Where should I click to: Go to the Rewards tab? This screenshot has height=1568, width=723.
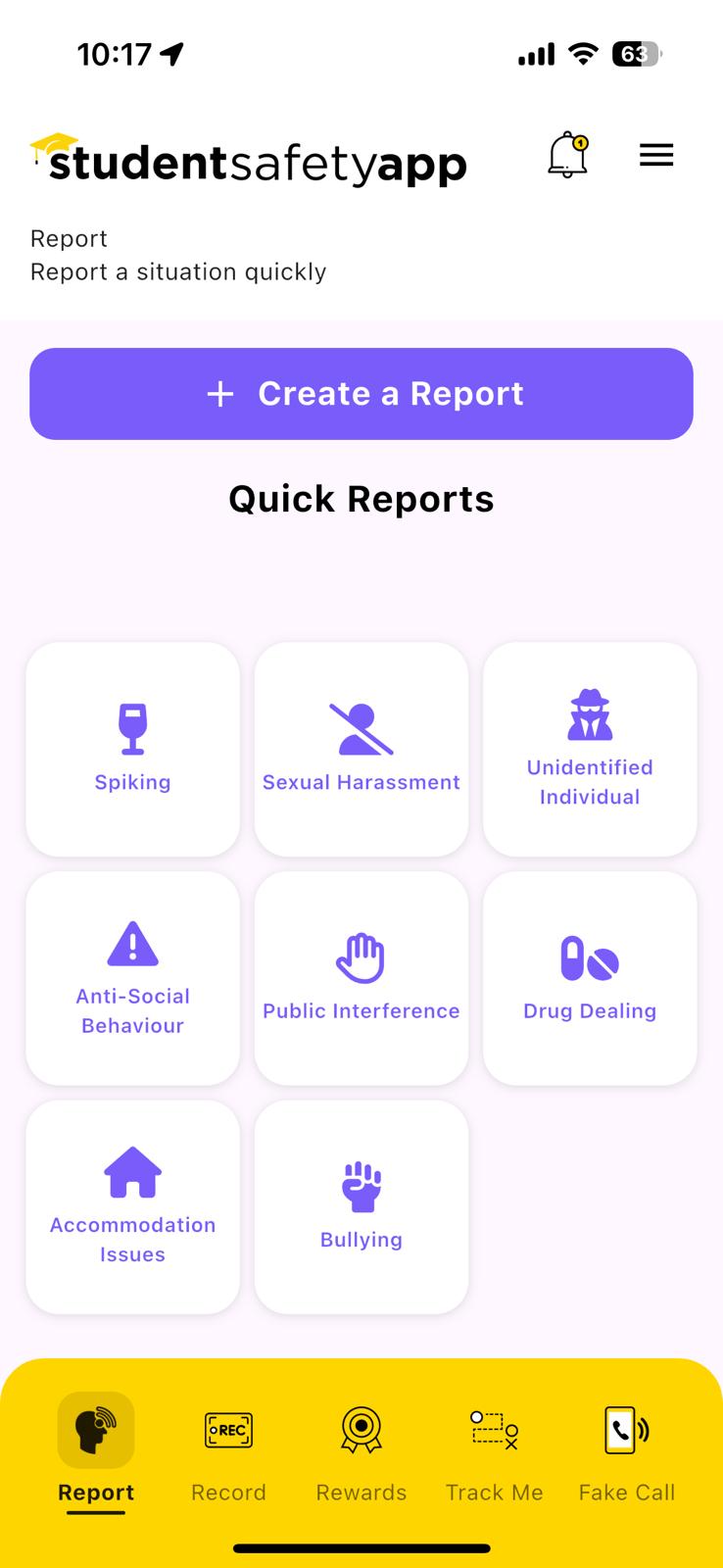pos(361,1452)
